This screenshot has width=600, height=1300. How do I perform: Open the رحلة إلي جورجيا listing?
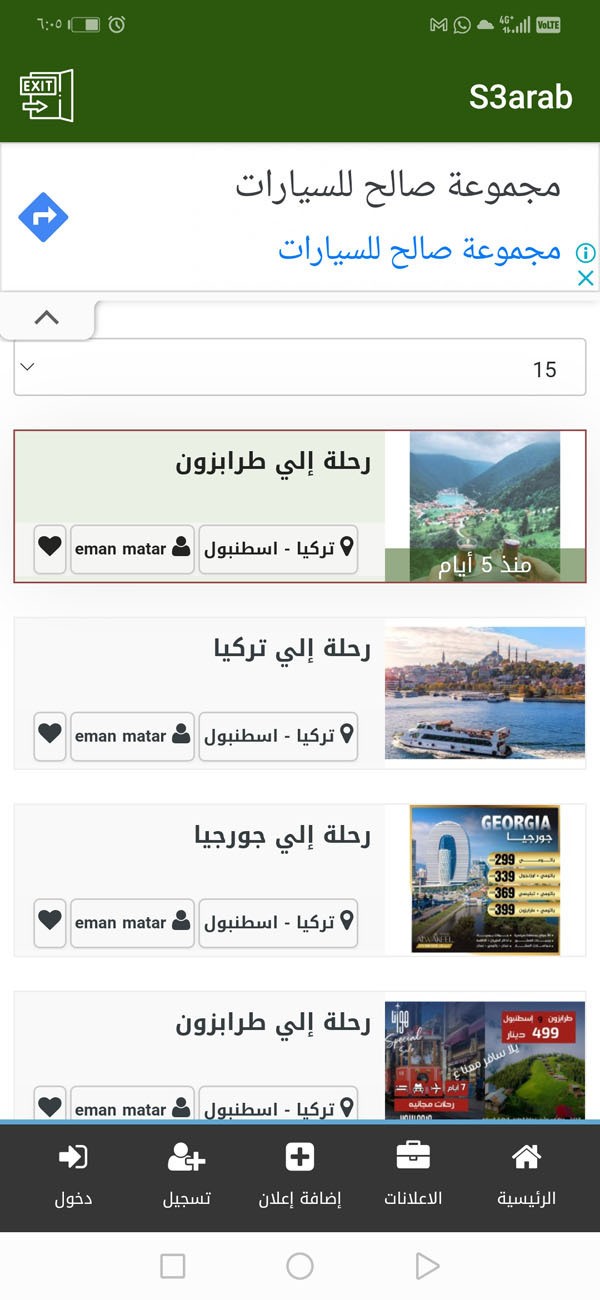pos(282,837)
